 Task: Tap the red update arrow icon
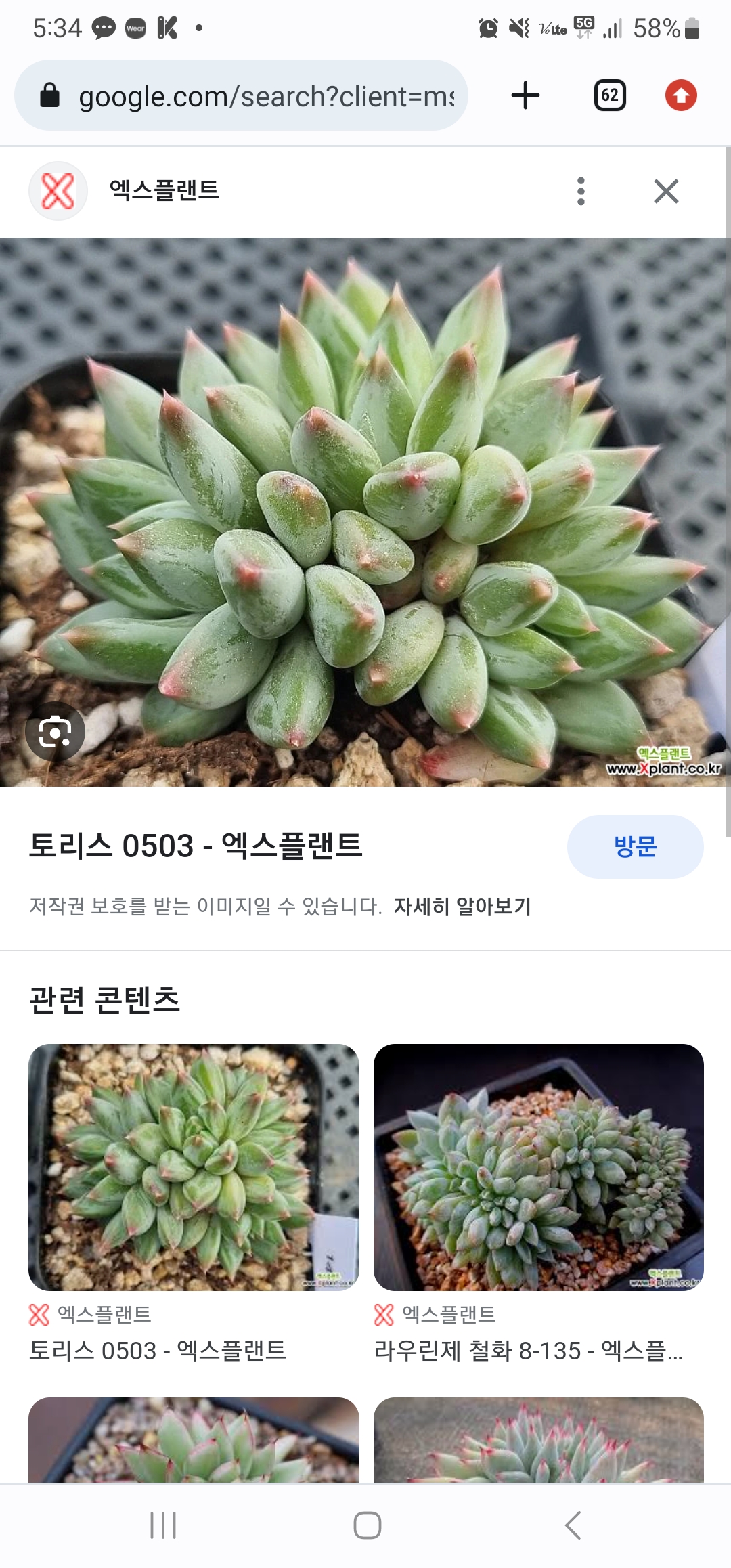[681, 95]
